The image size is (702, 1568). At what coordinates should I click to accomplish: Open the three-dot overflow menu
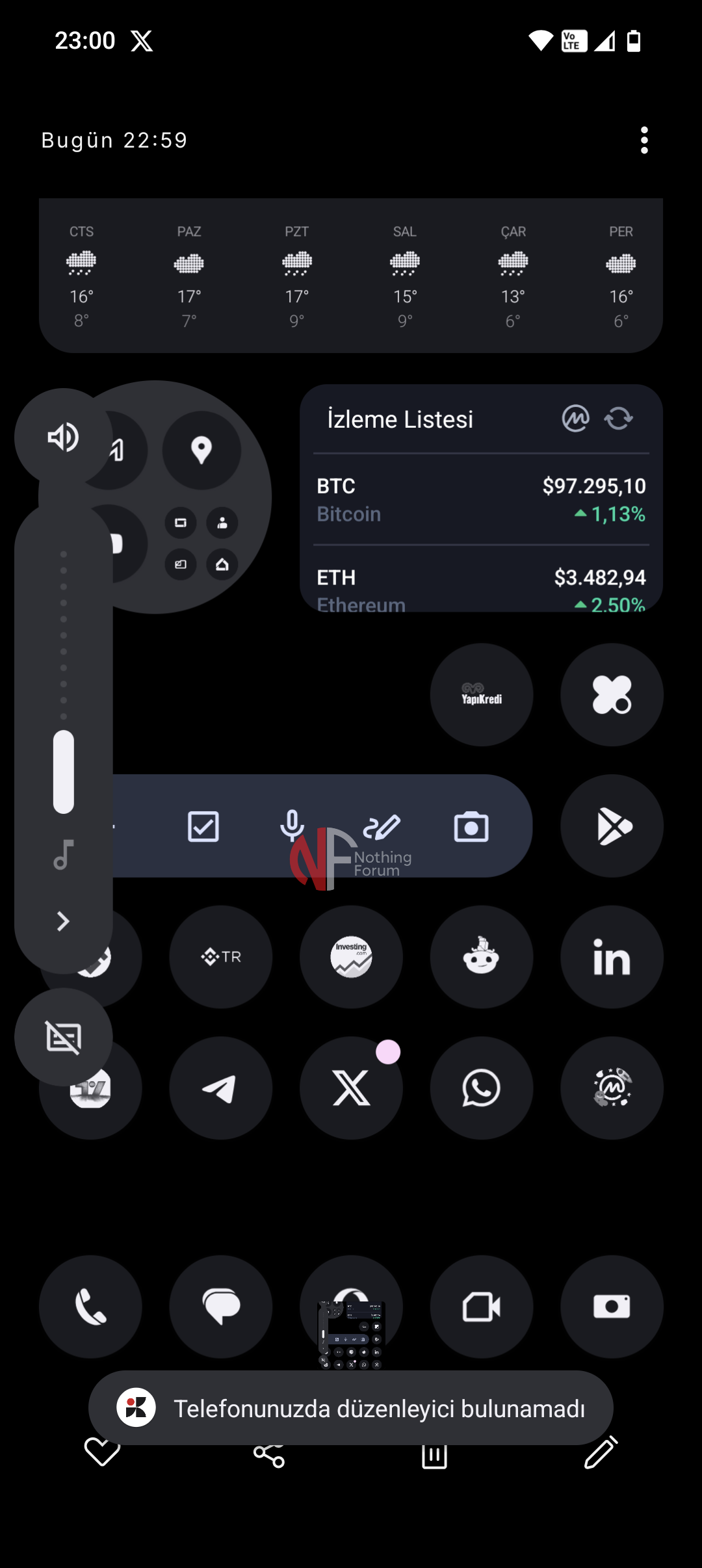click(x=643, y=140)
